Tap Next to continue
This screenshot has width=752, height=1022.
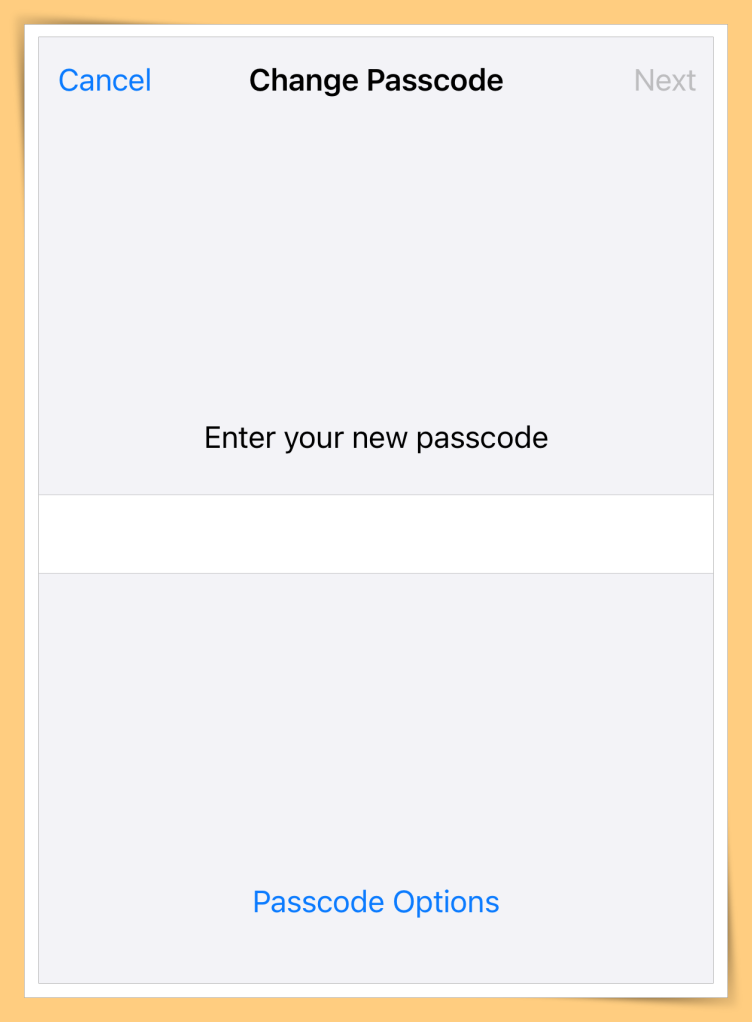[665, 80]
